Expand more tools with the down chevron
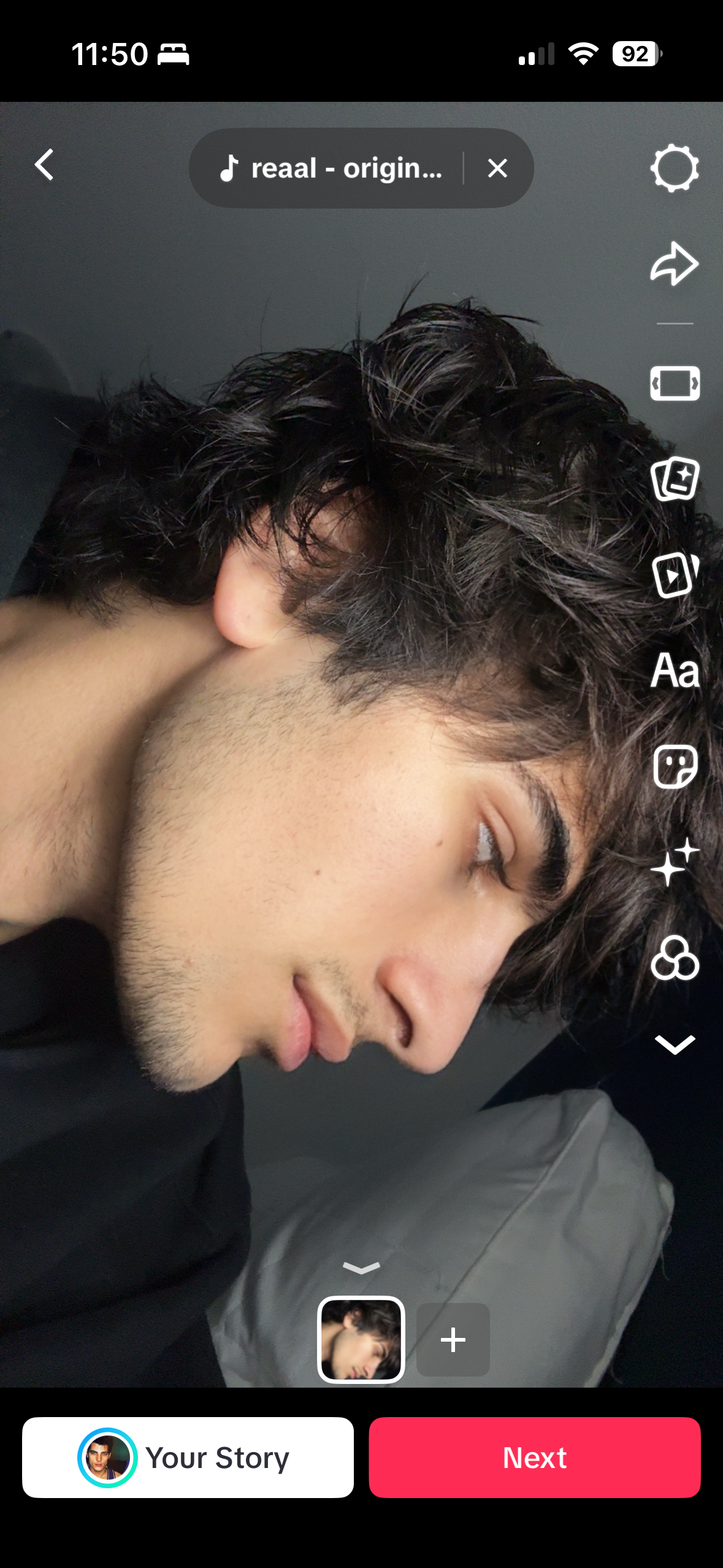The height and width of the screenshot is (1568, 723). click(x=675, y=1044)
